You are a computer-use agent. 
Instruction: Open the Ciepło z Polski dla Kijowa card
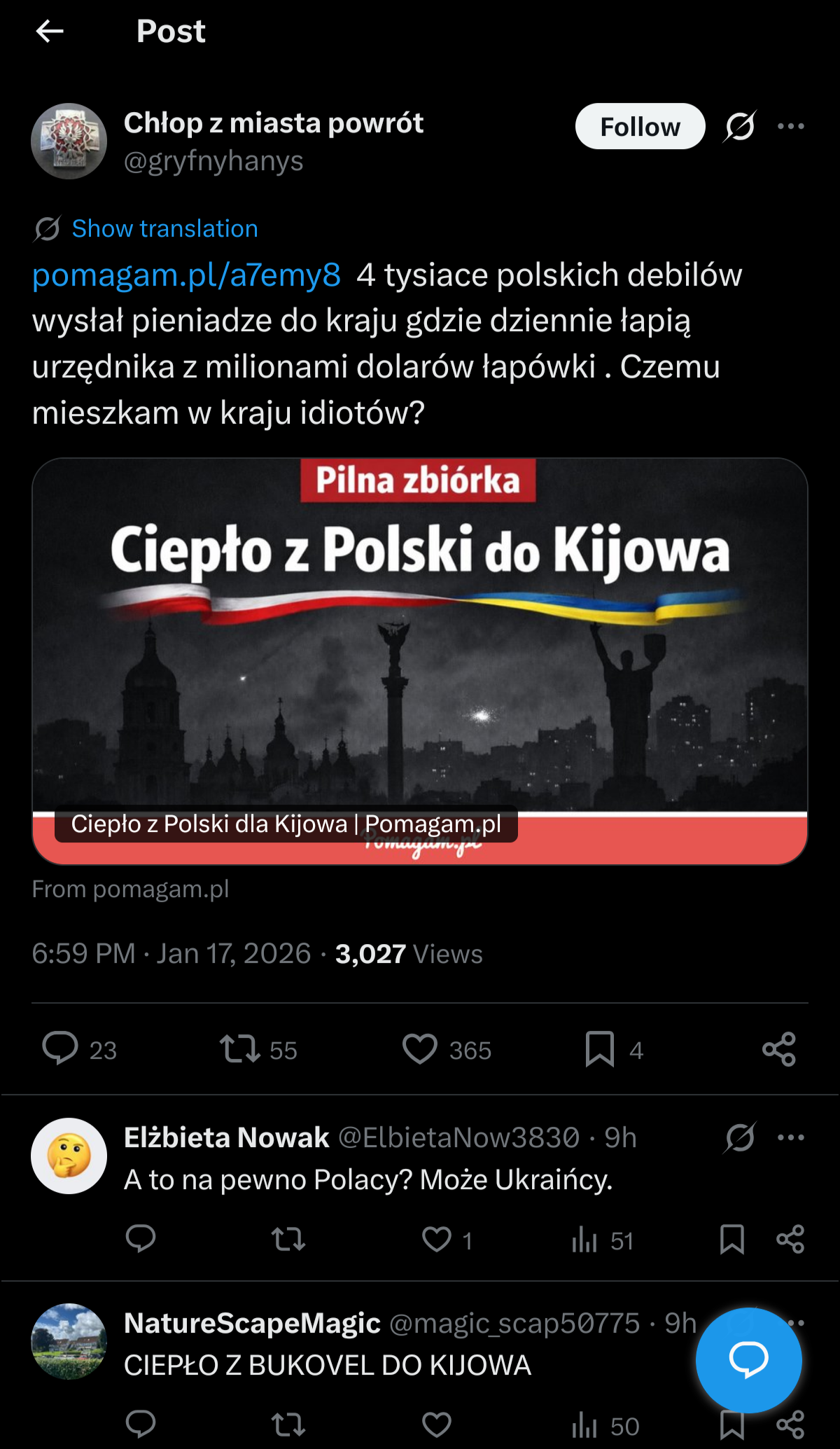point(420,661)
